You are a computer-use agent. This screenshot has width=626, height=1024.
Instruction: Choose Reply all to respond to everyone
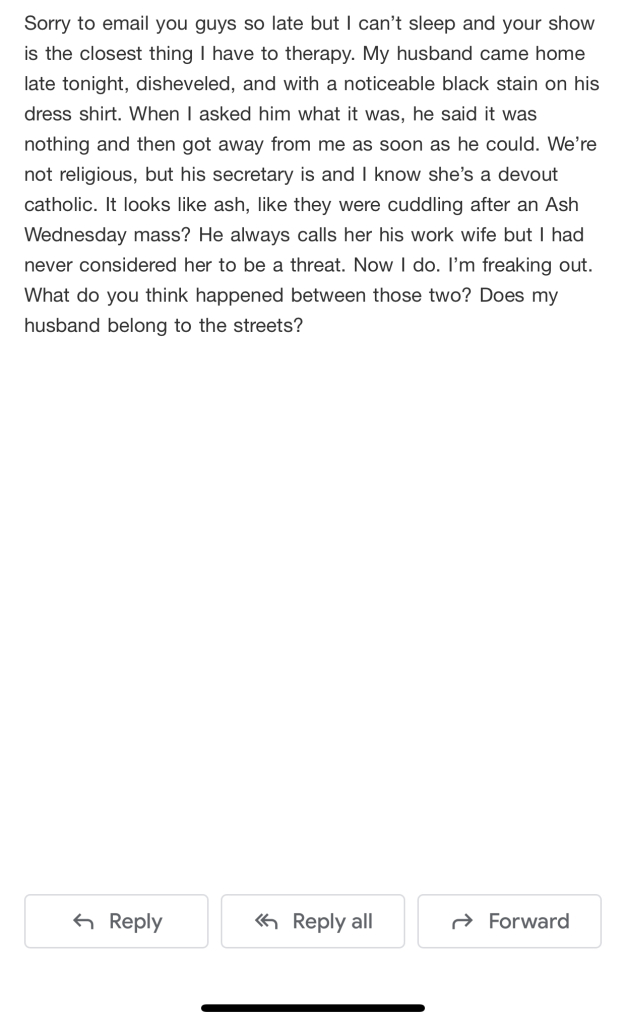click(313, 921)
